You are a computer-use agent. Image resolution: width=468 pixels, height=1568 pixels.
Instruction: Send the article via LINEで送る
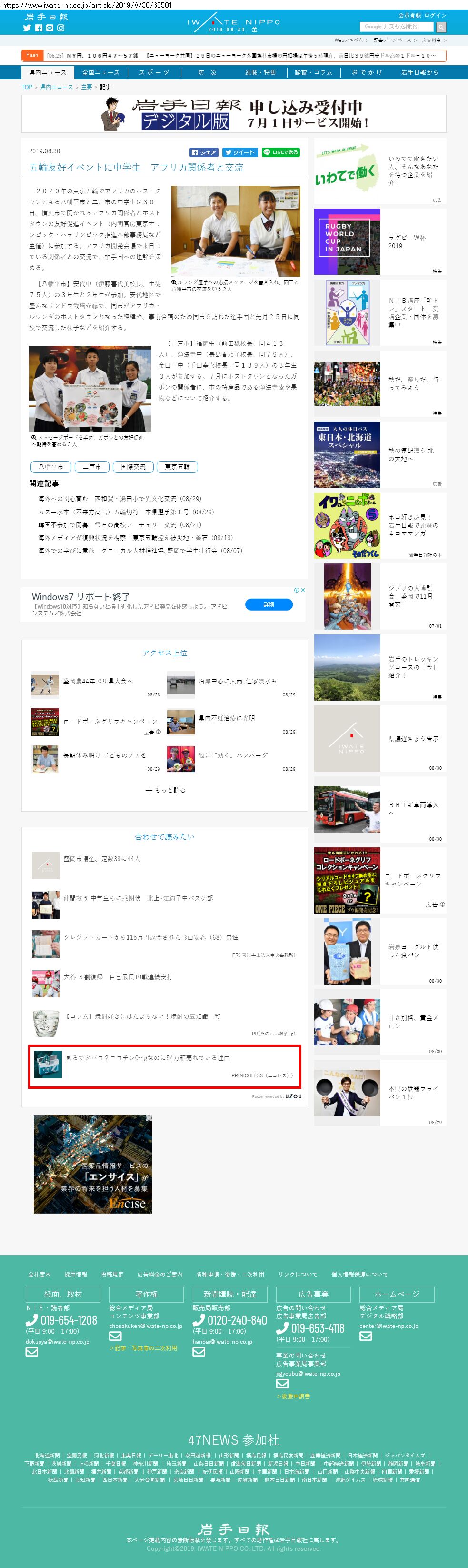(x=280, y=152)
